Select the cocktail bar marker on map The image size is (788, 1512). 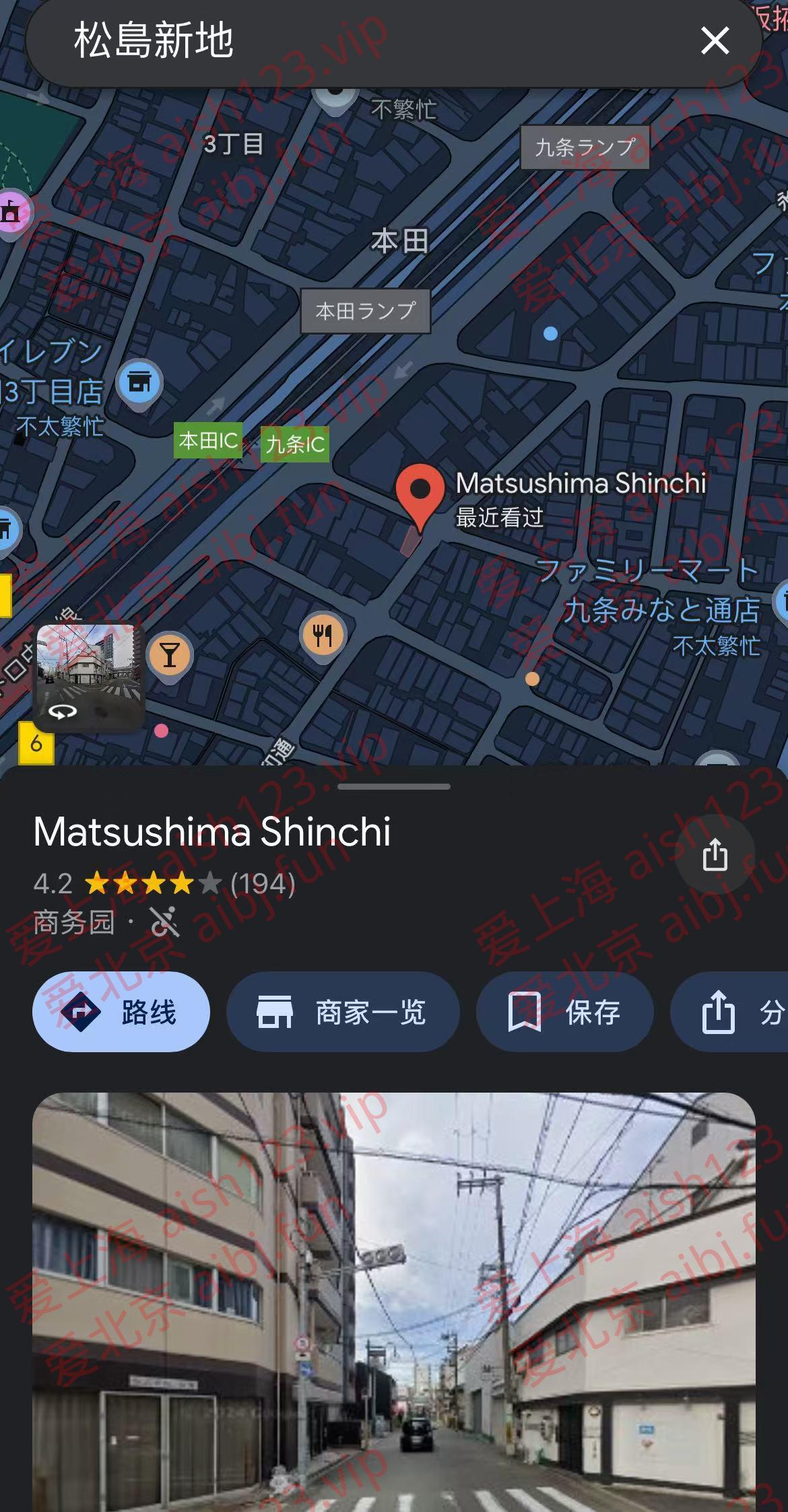[x=170, y=655]
